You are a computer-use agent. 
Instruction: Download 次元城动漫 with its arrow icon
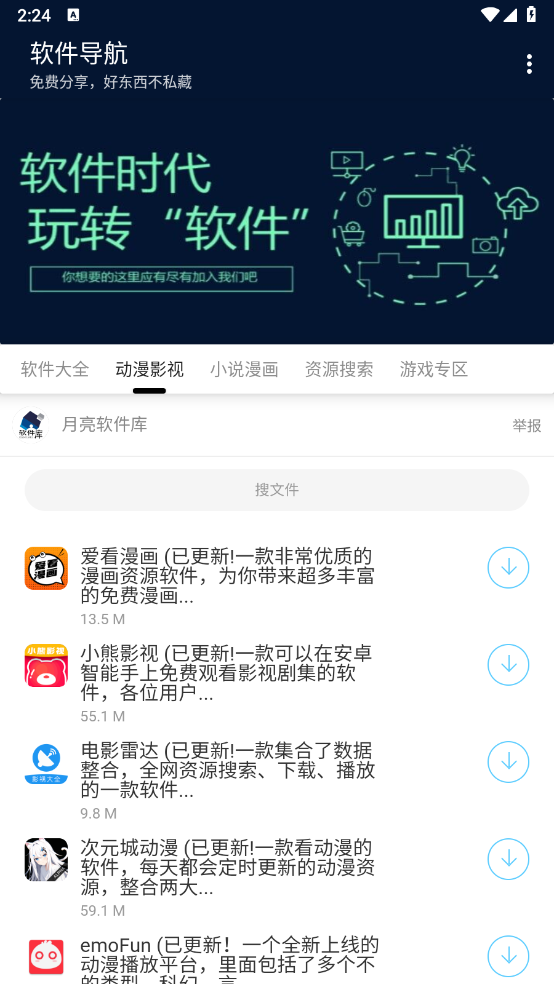508,859
